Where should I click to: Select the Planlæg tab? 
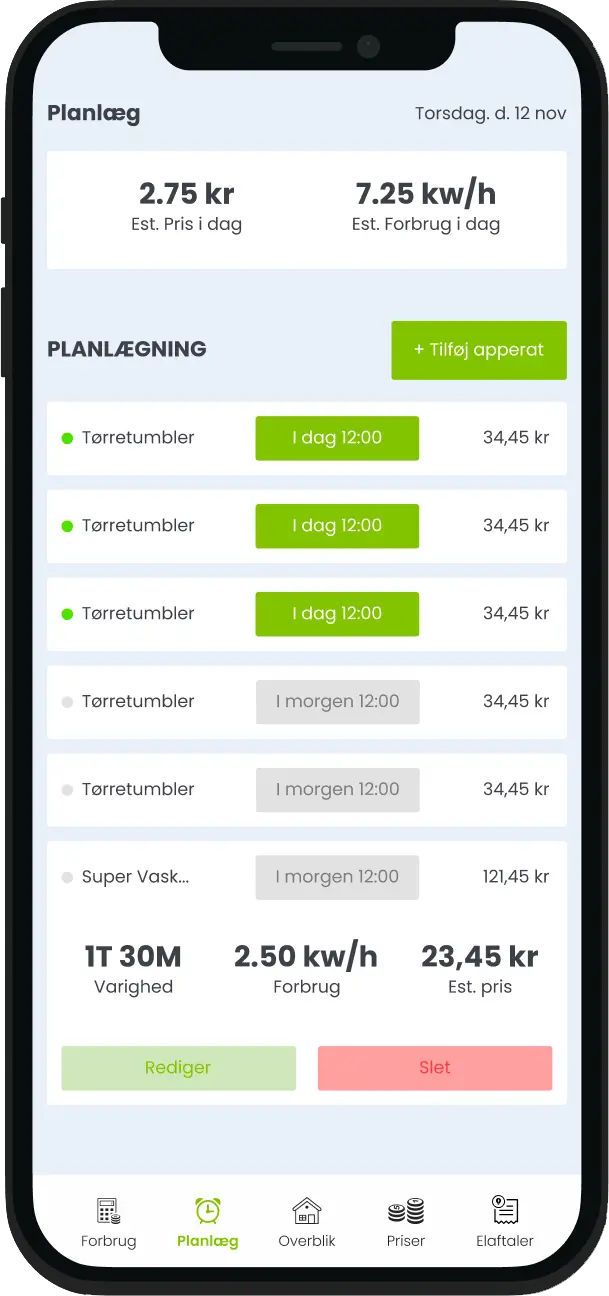click(x=207, y=1222)
